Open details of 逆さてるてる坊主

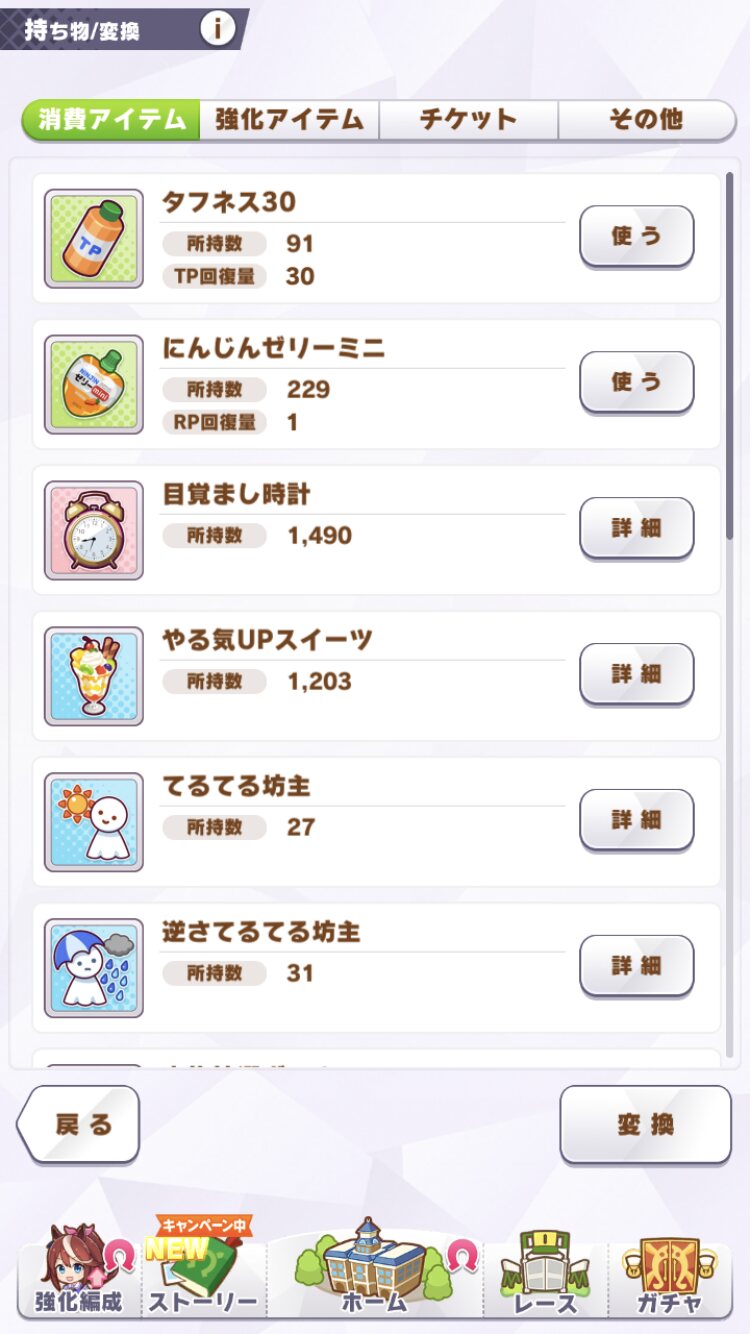click(636, 966)
